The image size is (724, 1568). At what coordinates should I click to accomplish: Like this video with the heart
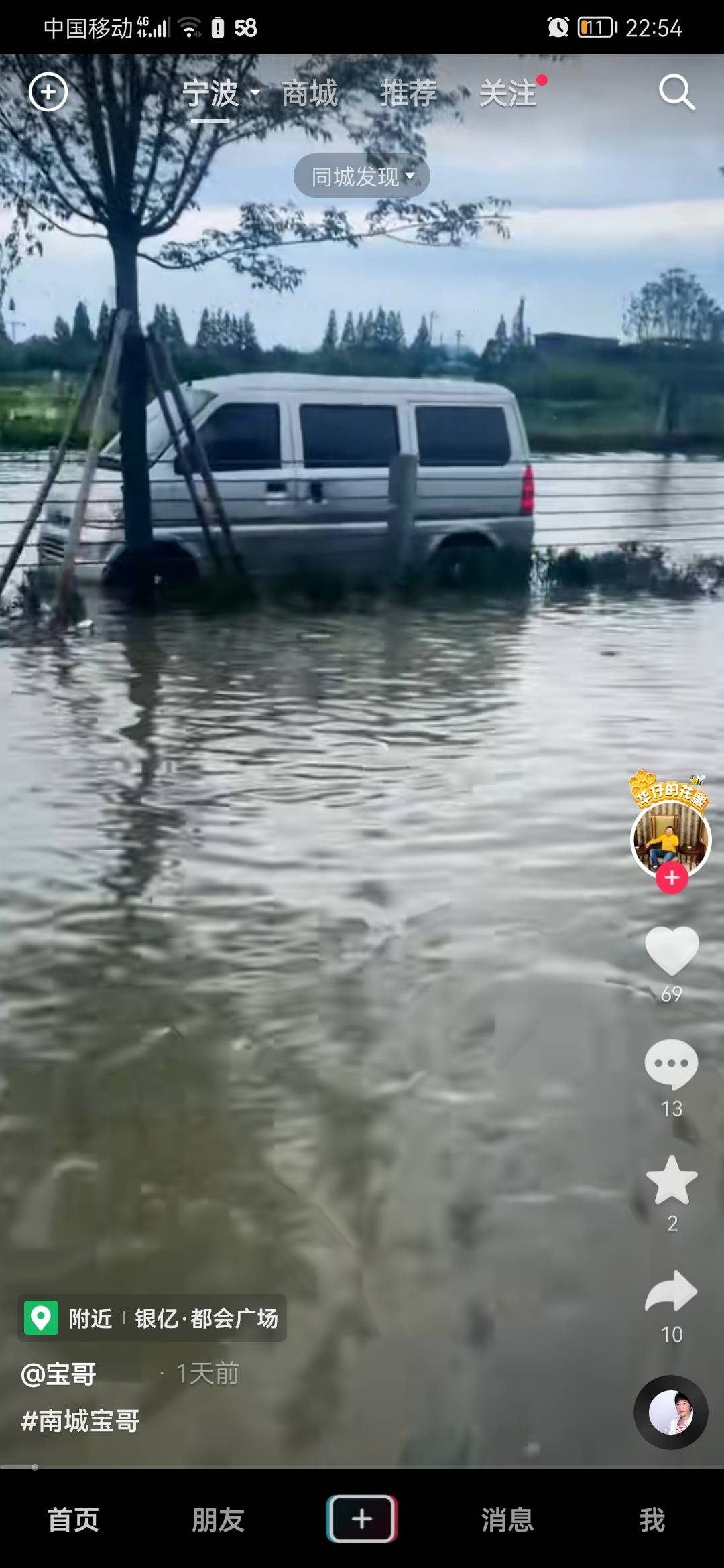[x=672, y=950]
